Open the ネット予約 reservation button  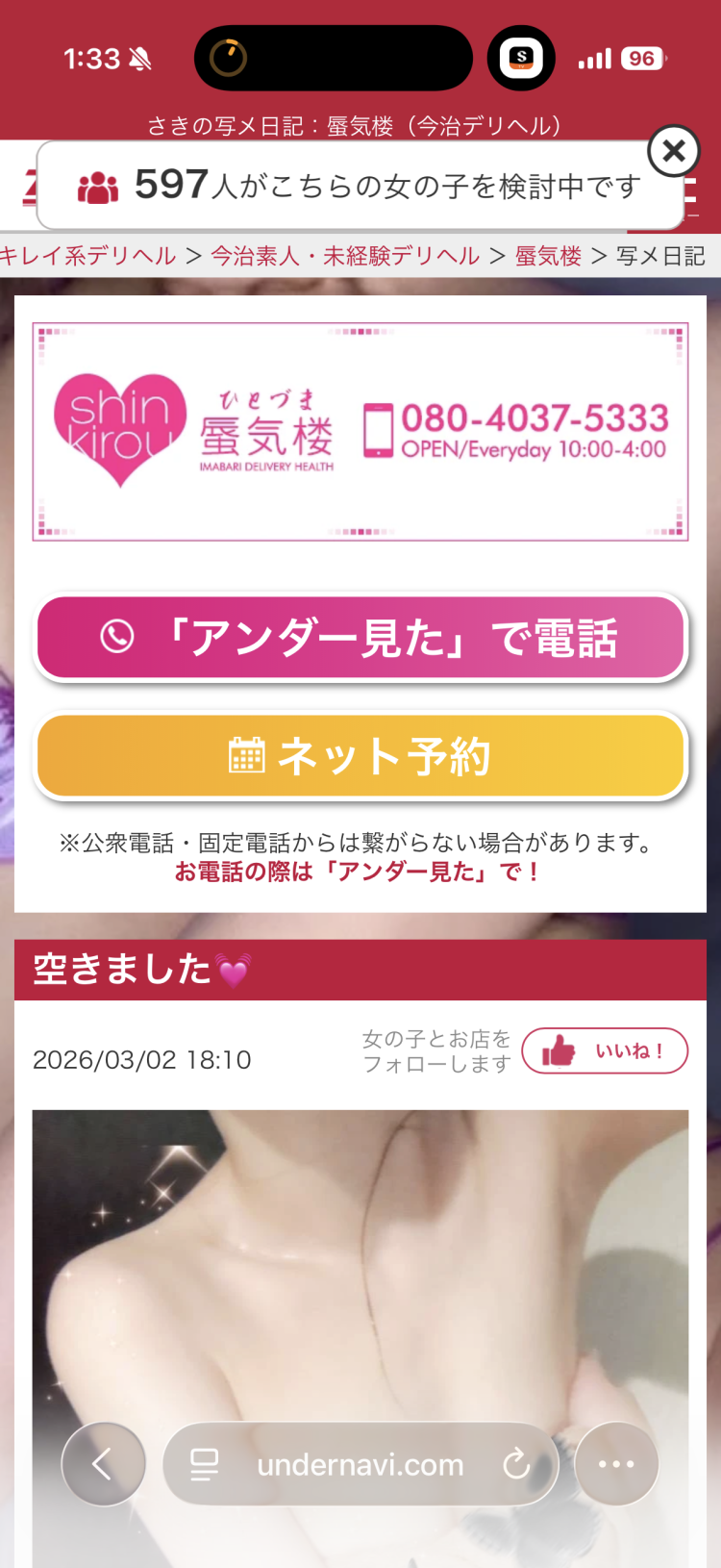[360, 756]
